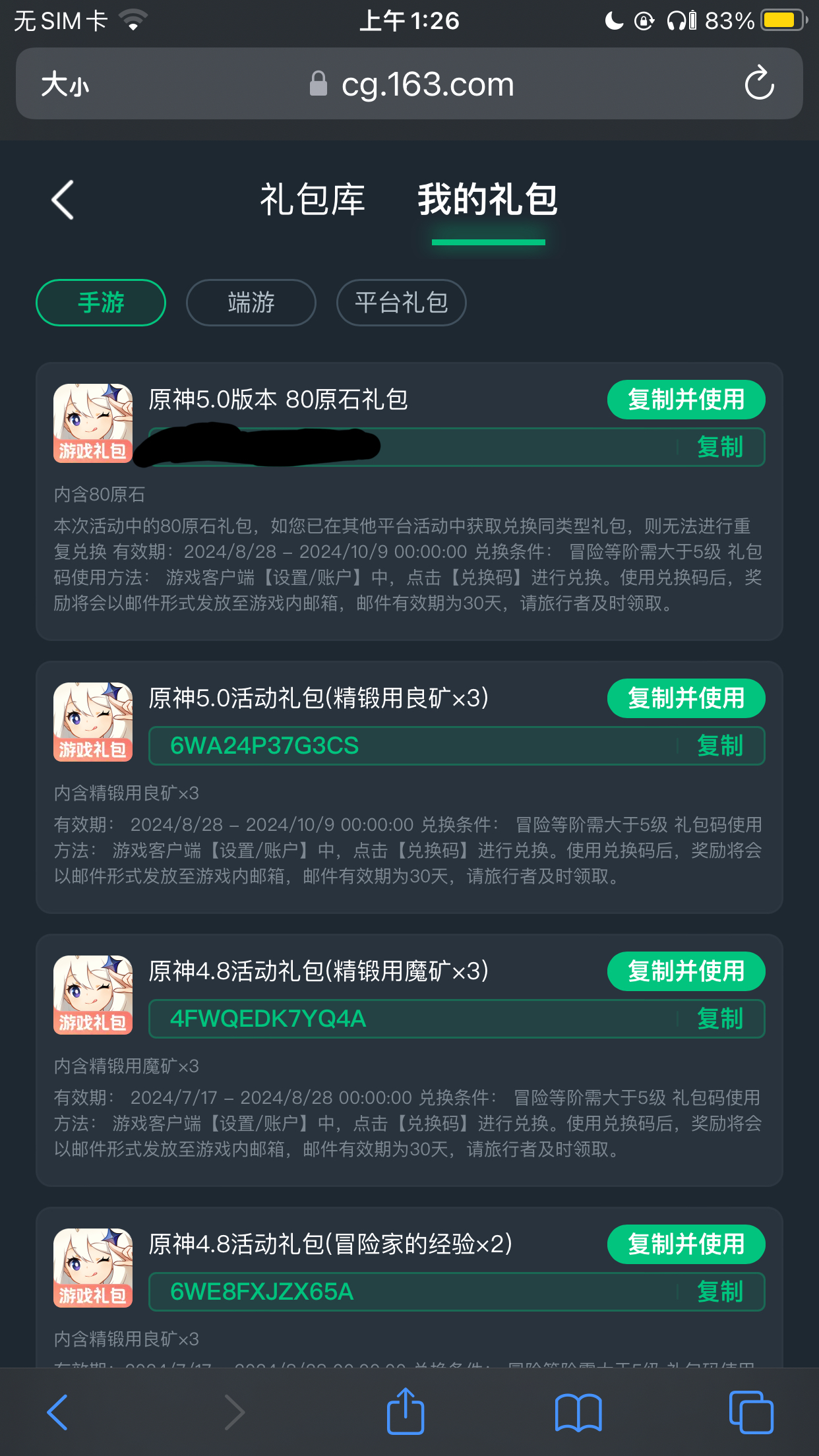
Task: Copy the code 6WE8FXJZX65A
Action: pos(720,1292)
